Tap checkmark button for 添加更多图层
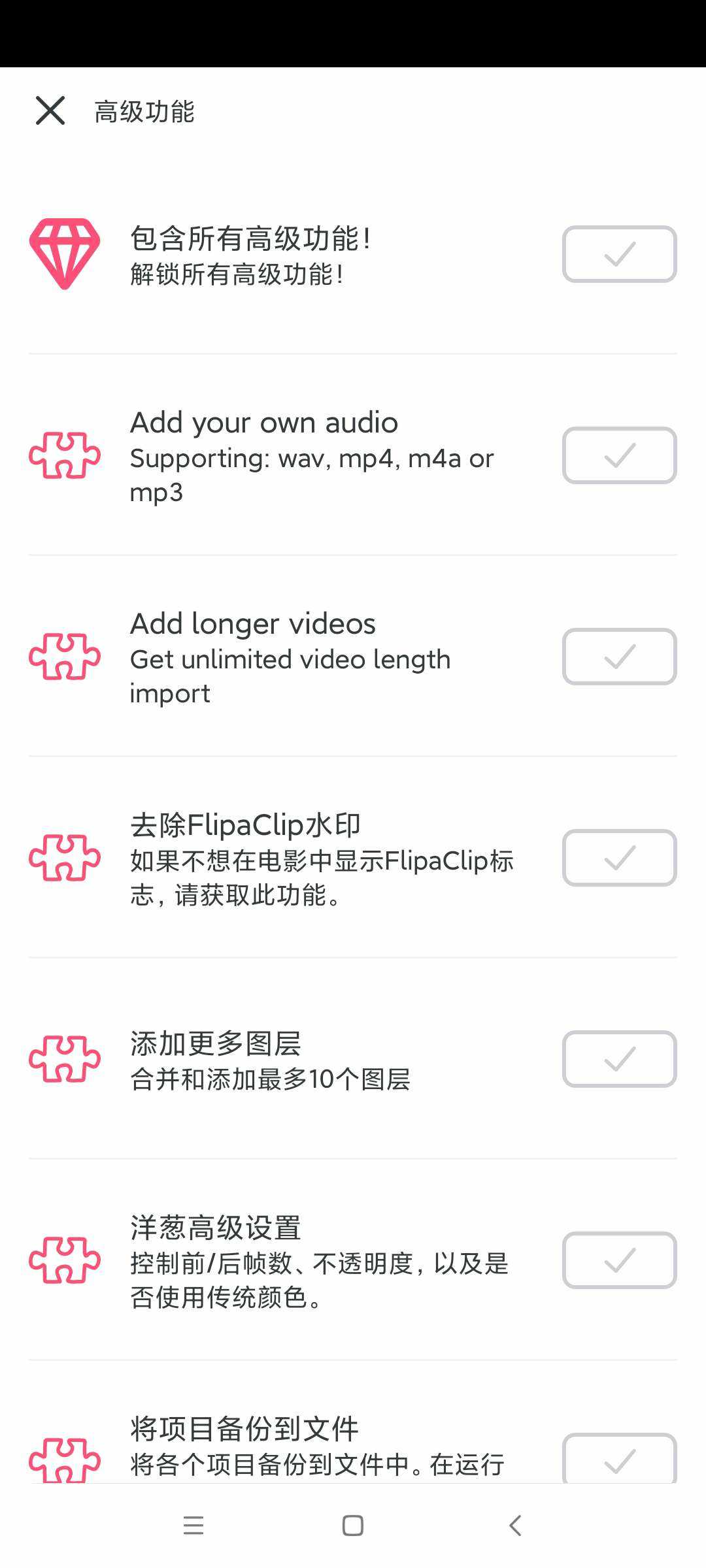Viewport: 706px width, 1568px height. (619, 1059)
